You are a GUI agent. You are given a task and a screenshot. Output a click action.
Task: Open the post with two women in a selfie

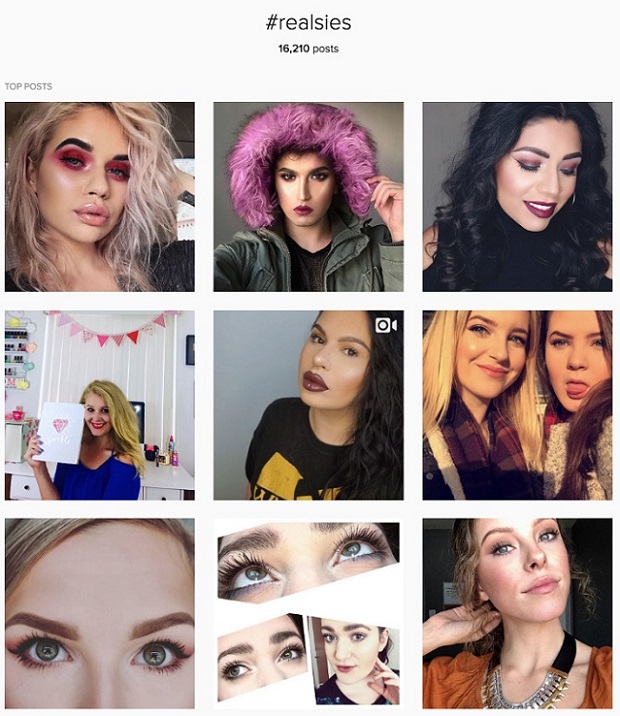coord(517,405)
